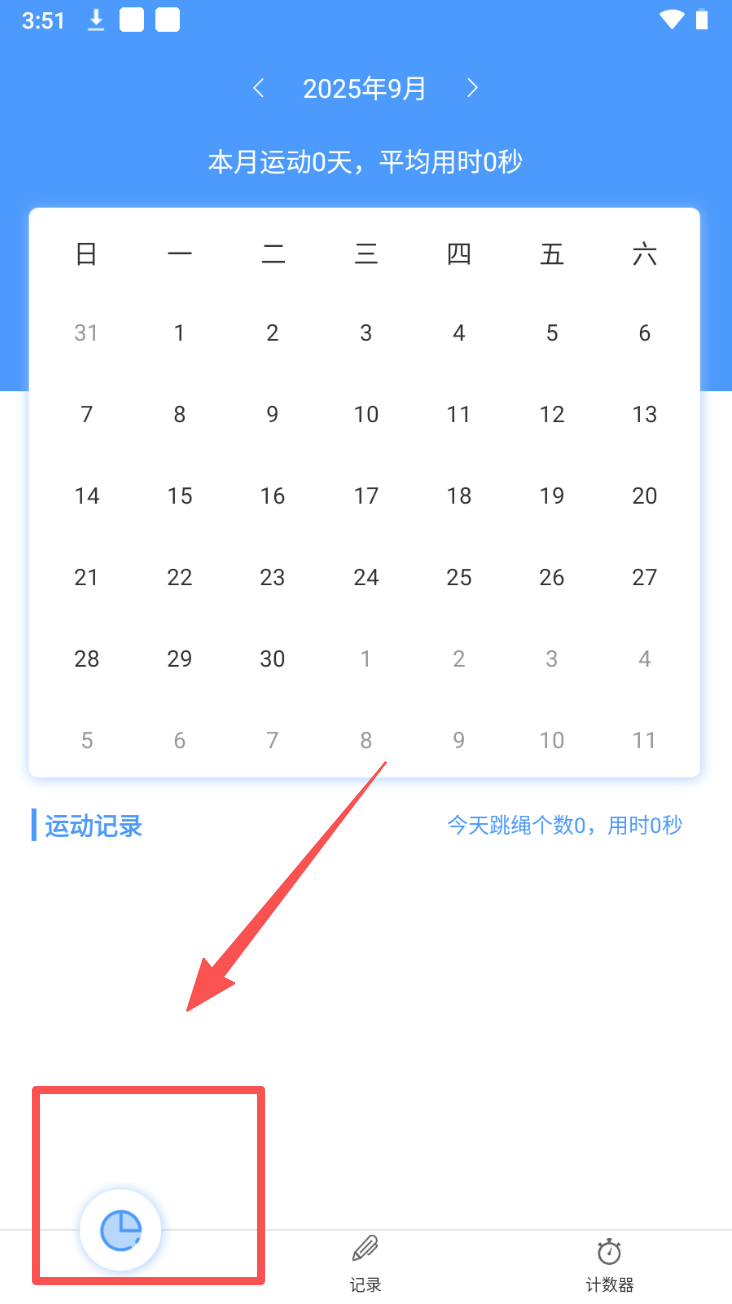Screen dimensions: 732x1304
Task: Tap greyed-out day 31 of August
Action: coord(87,333)
